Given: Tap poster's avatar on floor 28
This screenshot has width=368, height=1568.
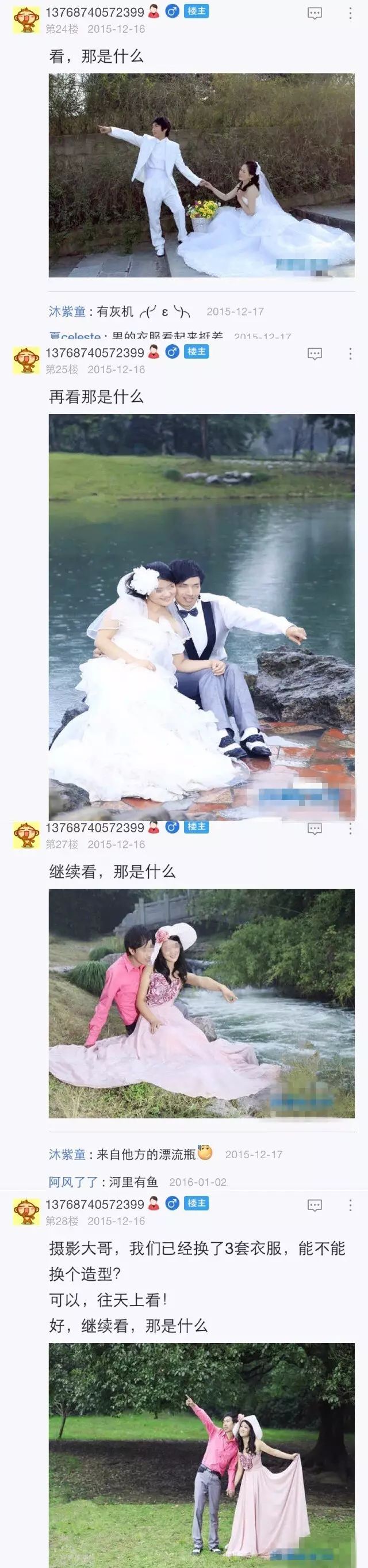Looking at the screenshot, I should click(26, 1211).
